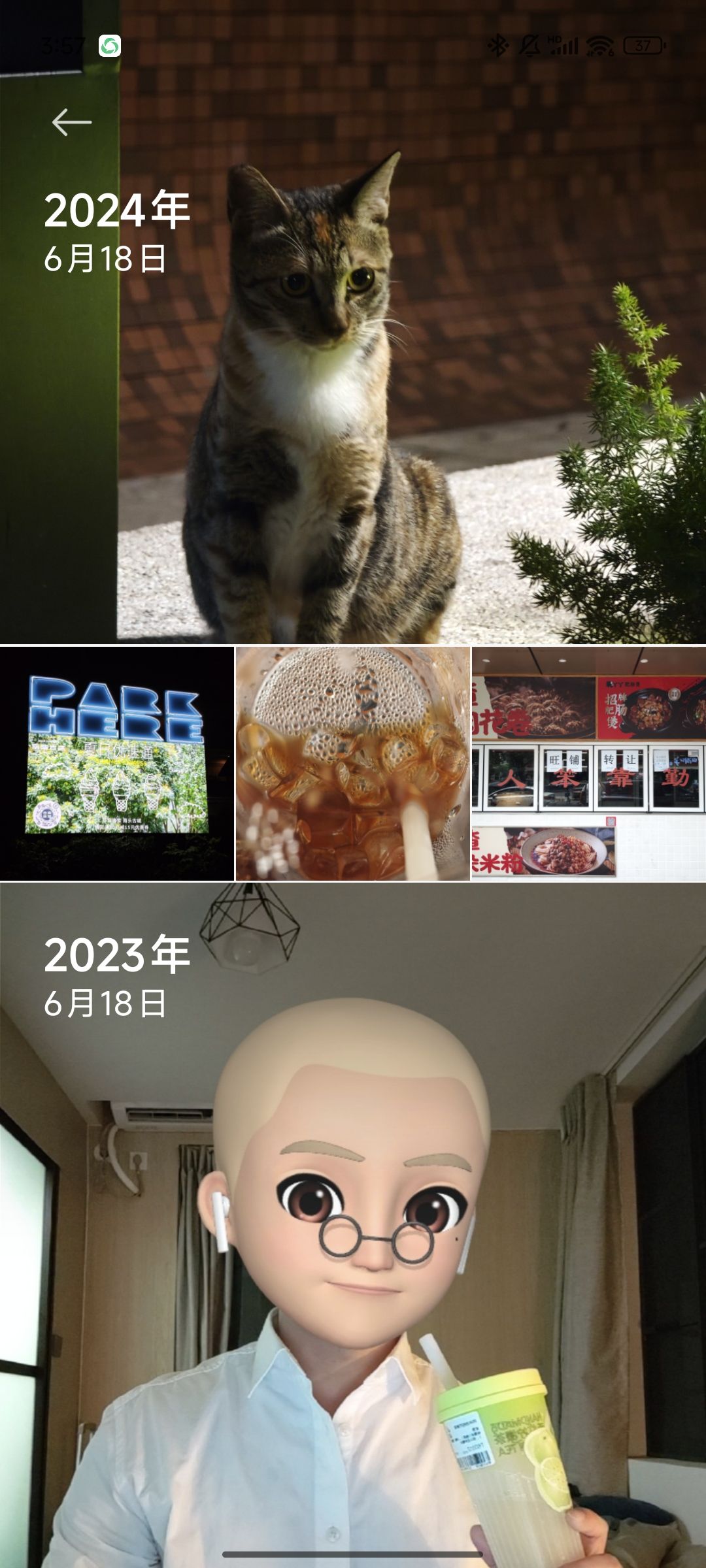Viewport: 706px width, 1568px height.
Task: Open the 2023 avatar selfie photo
Action: click(353, 1225)
